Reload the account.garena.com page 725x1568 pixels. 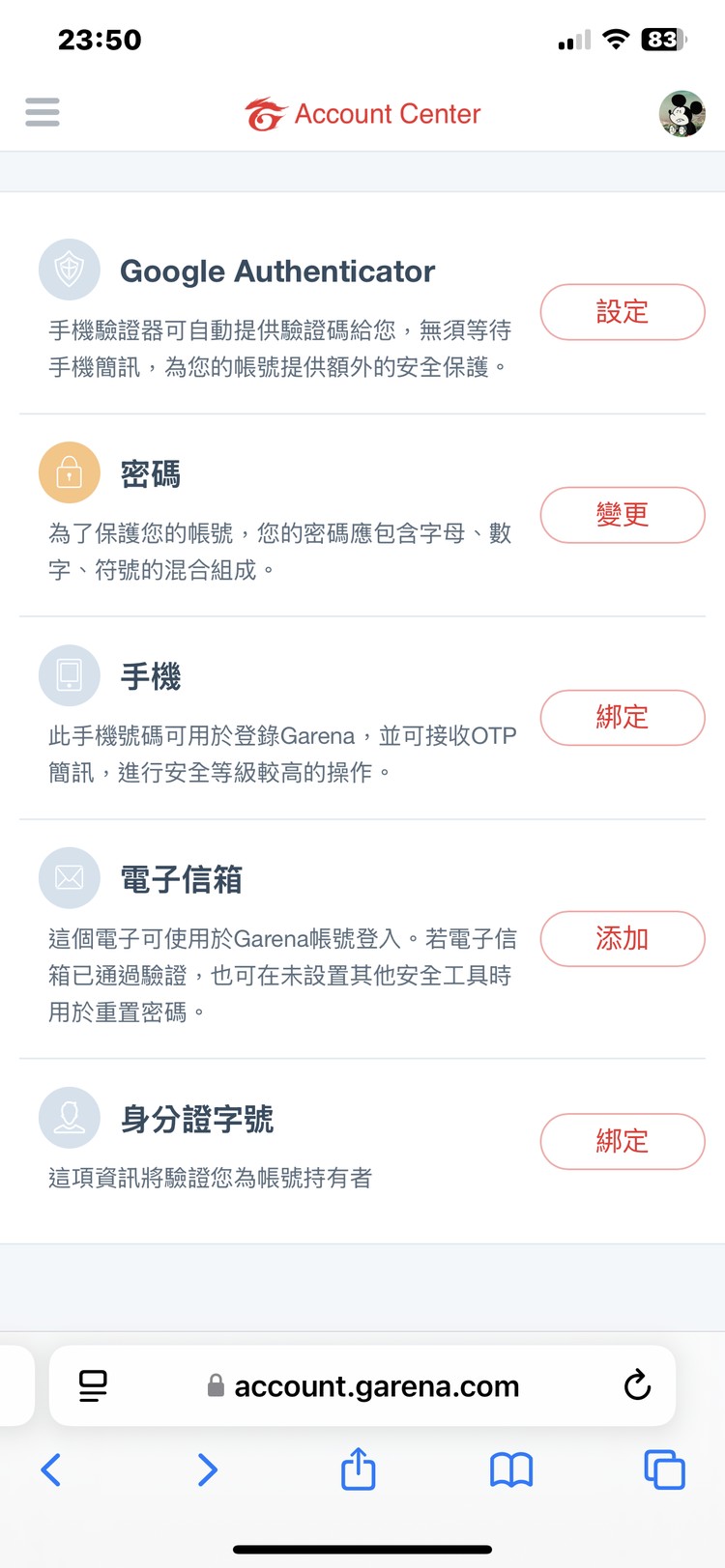pos(637,1385)
